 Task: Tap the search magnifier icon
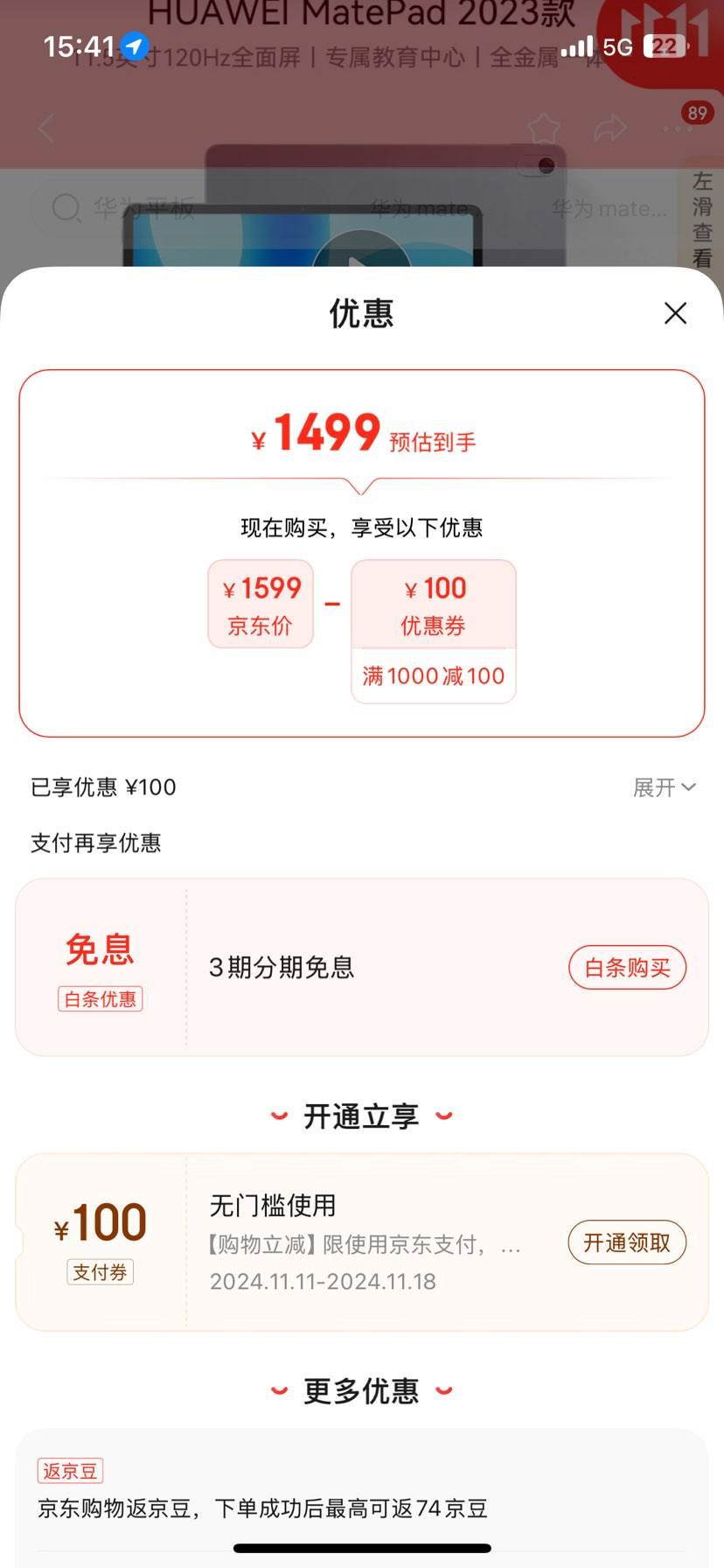[x=66, y=208]
